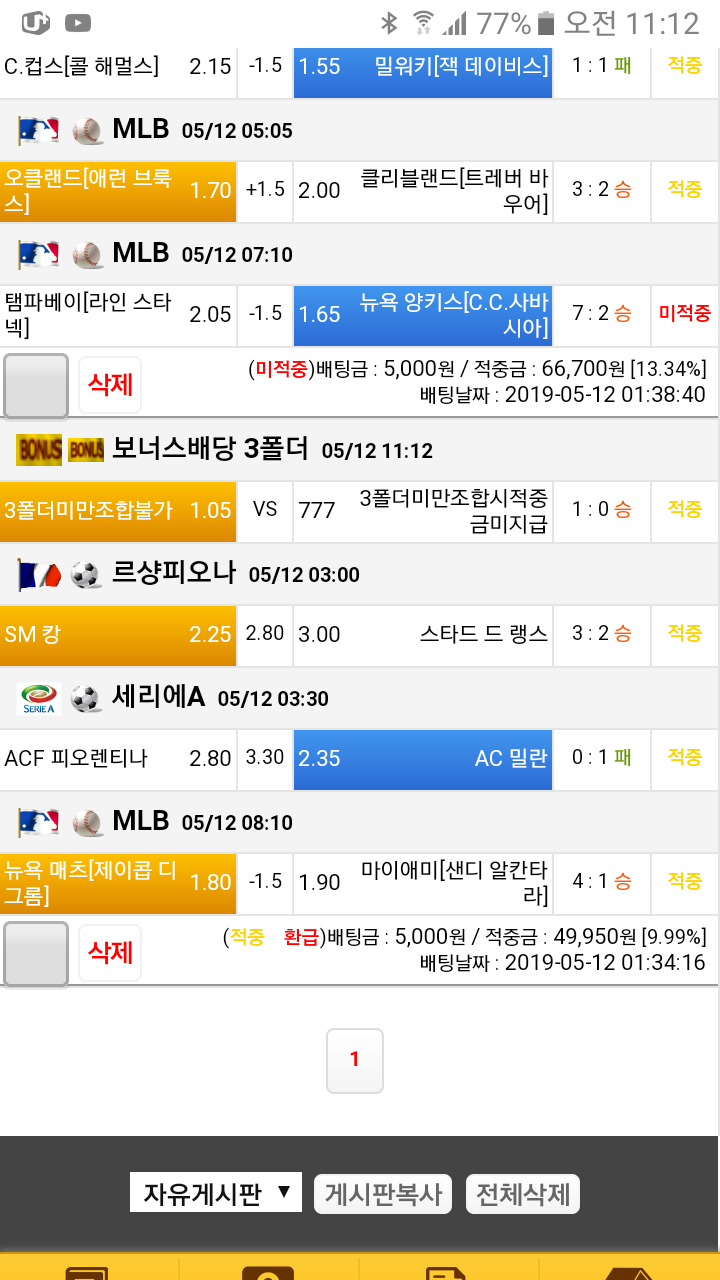
Task: Tap the 게시판복사 button
Action: pos(383,1194)
